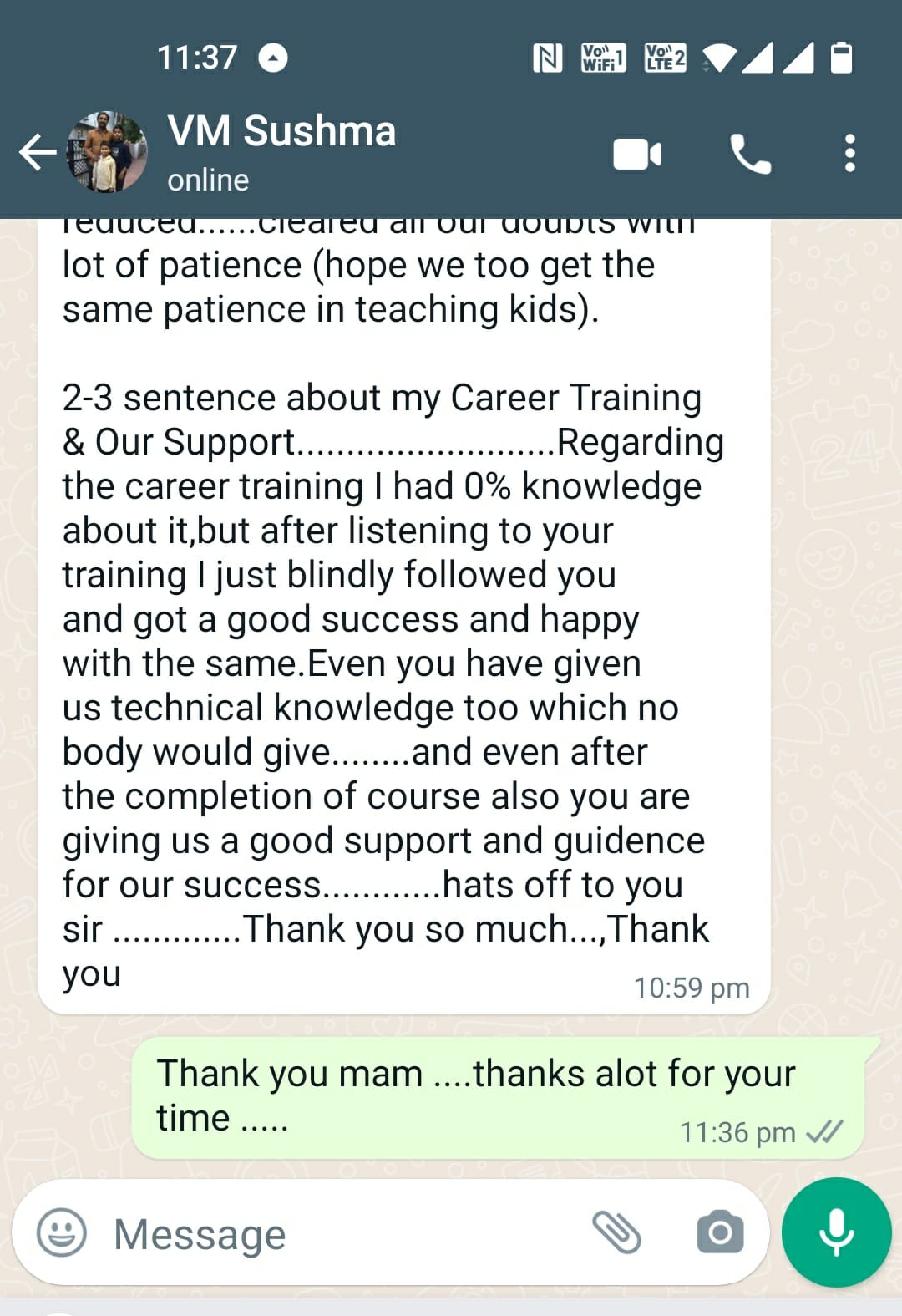This screenshot has height=1316, width=902.
Task: Go back to the chats list
Action: click(37, 153)
